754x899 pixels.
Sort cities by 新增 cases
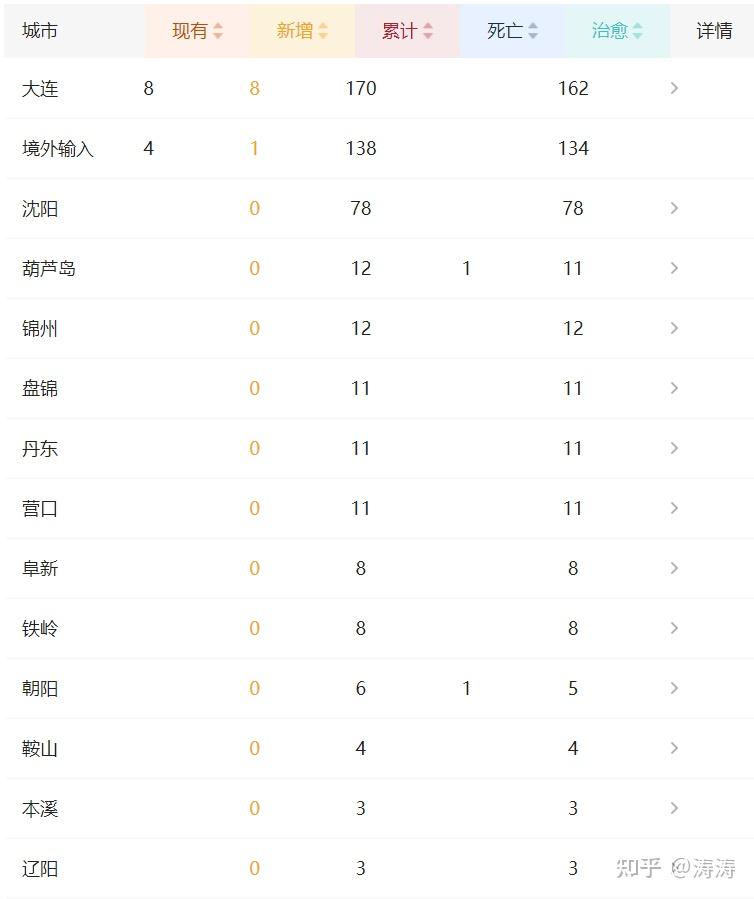(x=302, y=31)
